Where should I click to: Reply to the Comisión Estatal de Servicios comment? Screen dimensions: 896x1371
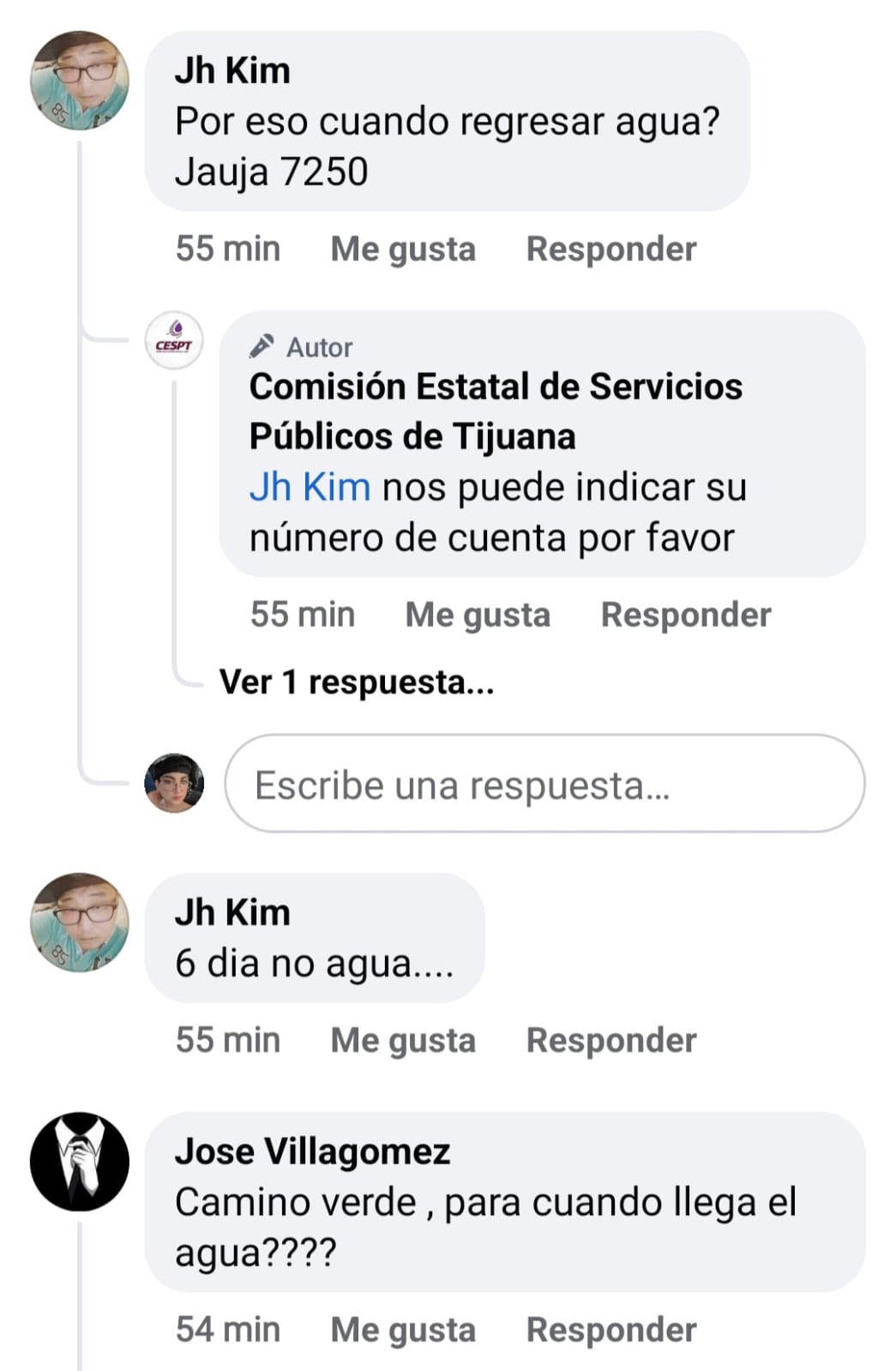click(x=685, y=615)
